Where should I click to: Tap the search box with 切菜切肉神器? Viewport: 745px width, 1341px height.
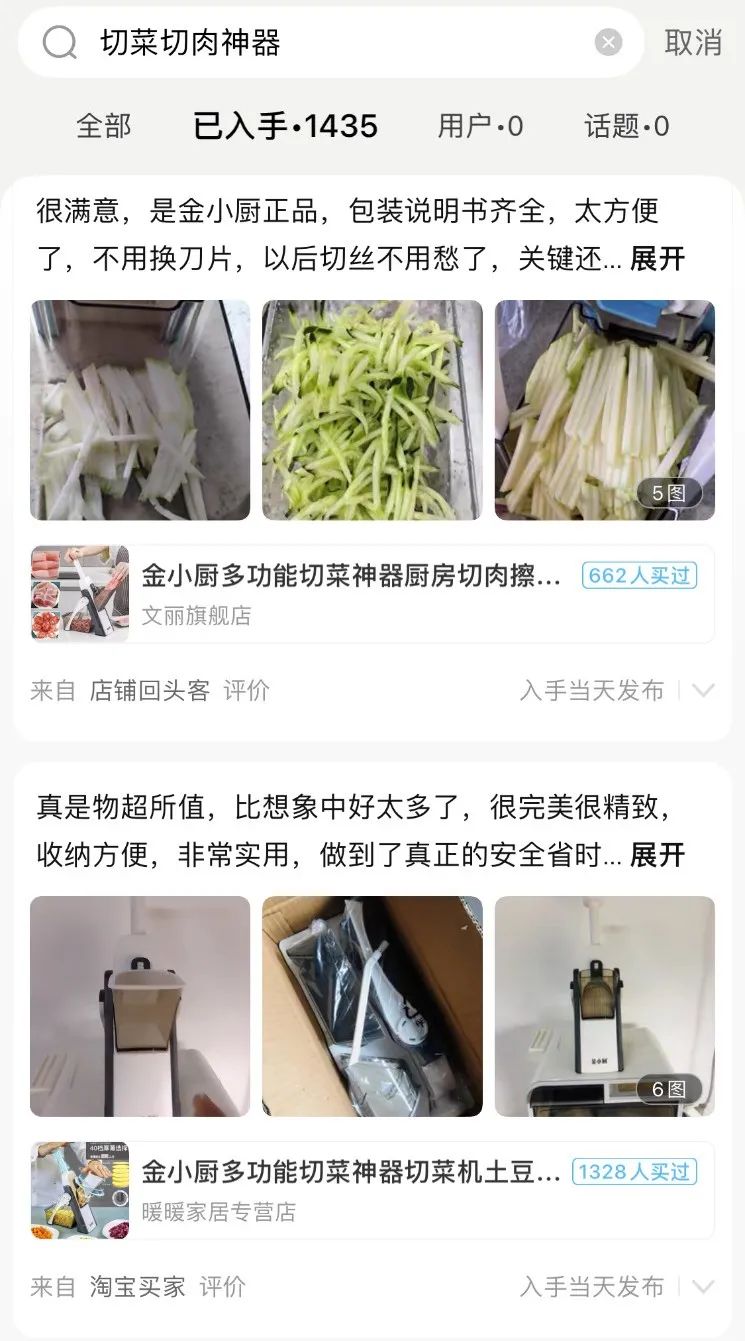click(320, 42)
